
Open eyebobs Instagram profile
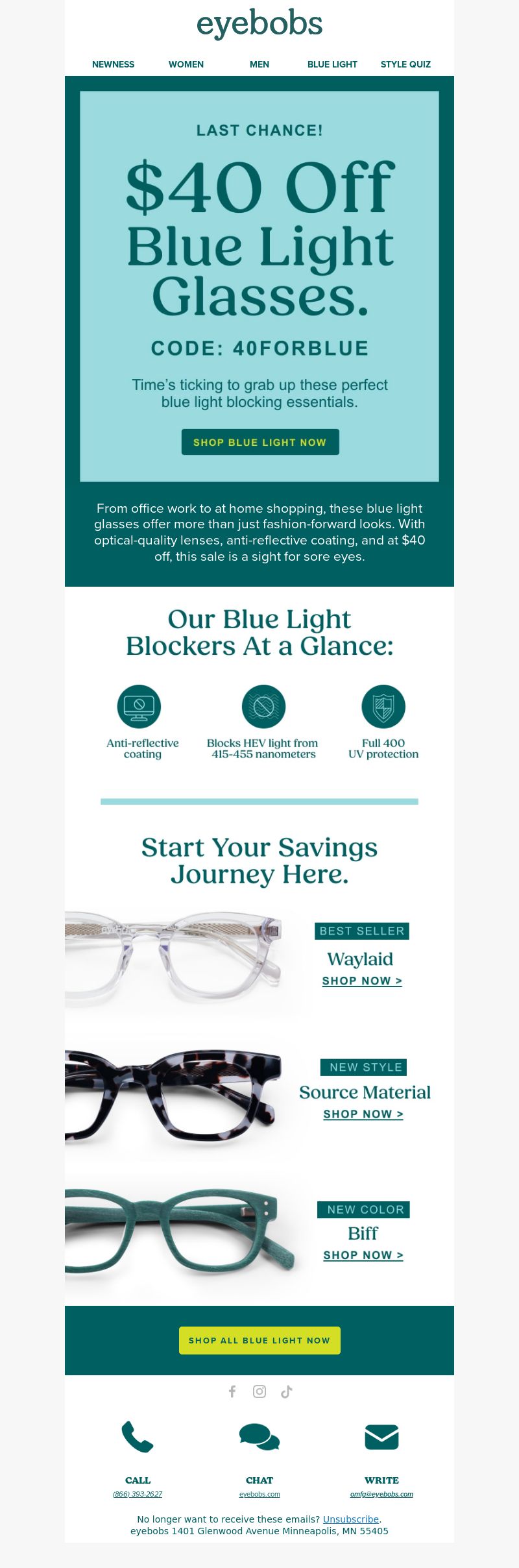[x=259, y=1391]
